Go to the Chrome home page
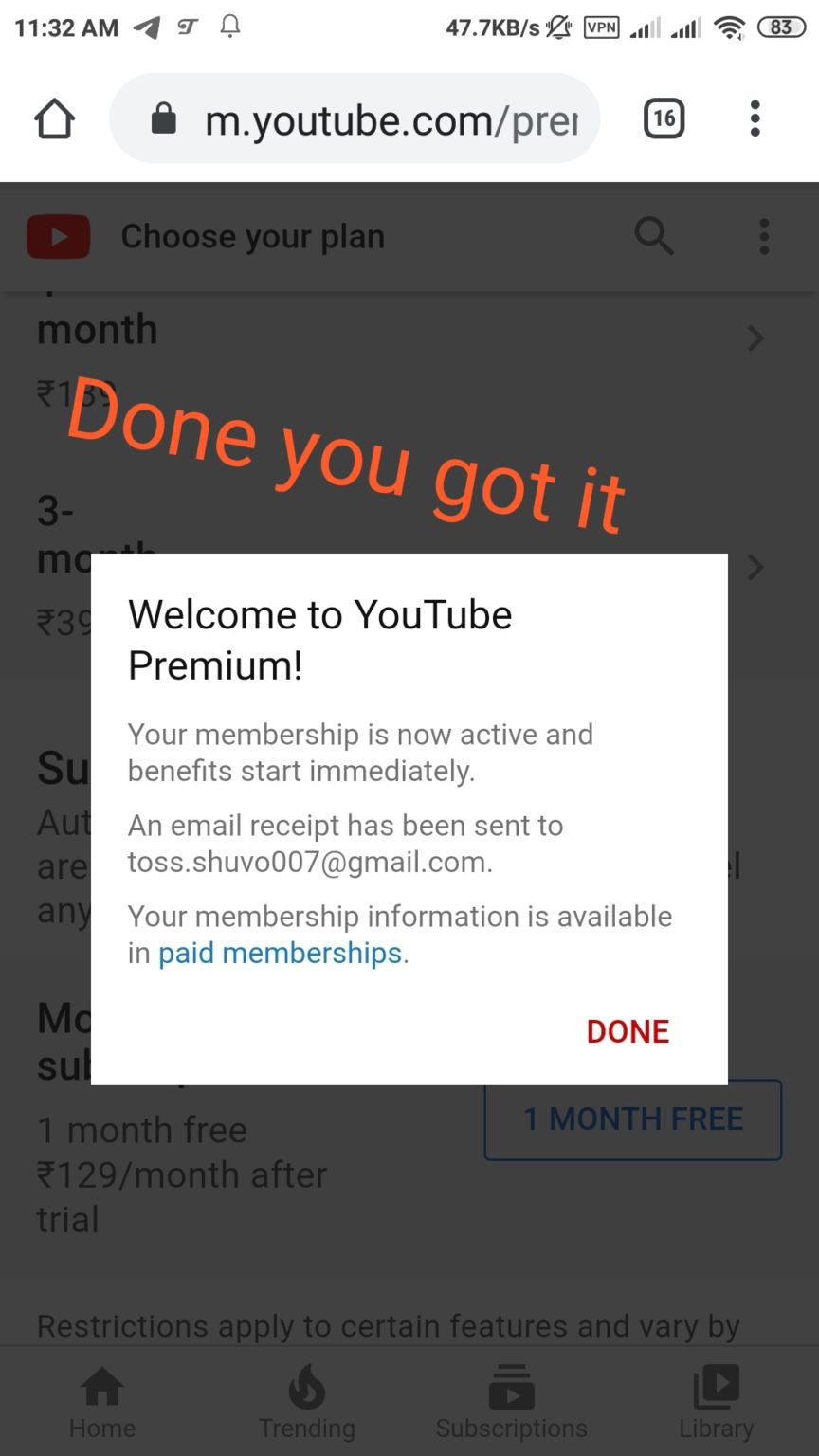 pyautogui.click(x=54, y=119)
